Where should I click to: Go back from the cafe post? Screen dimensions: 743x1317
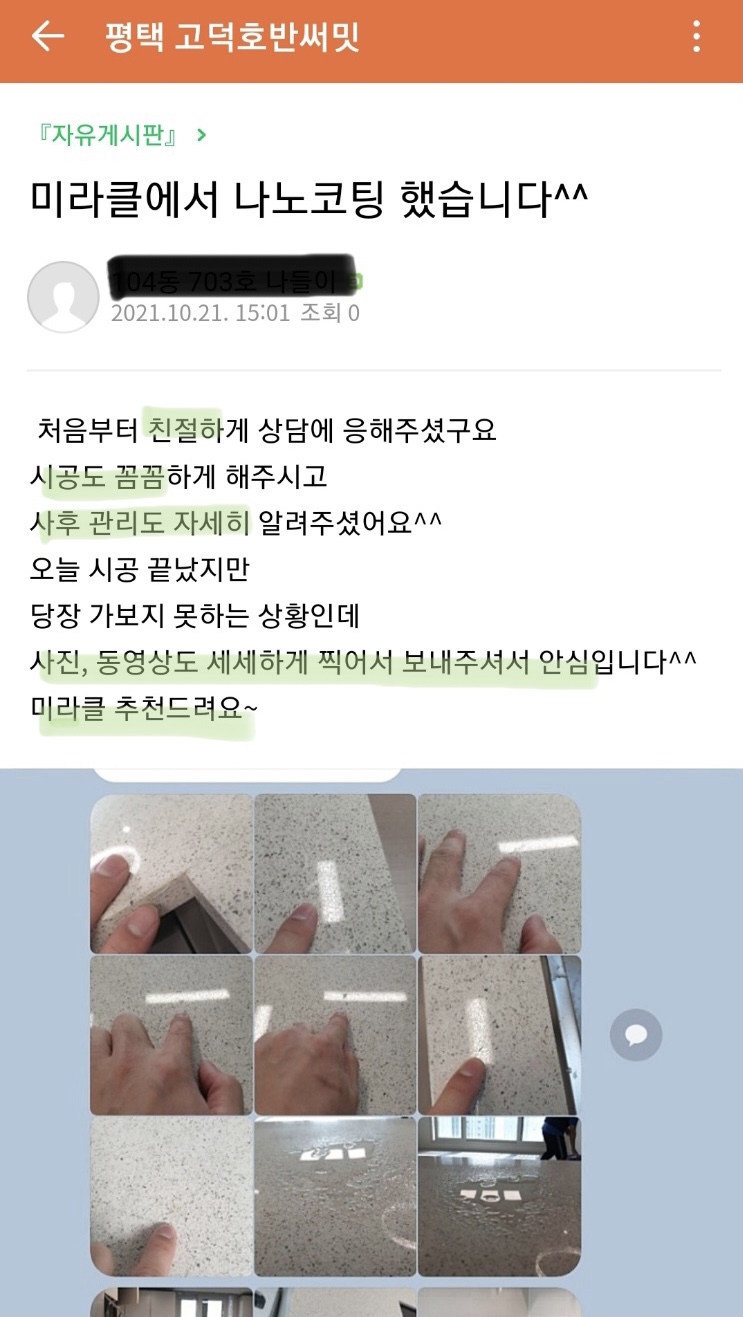click(x=47, y=38)
